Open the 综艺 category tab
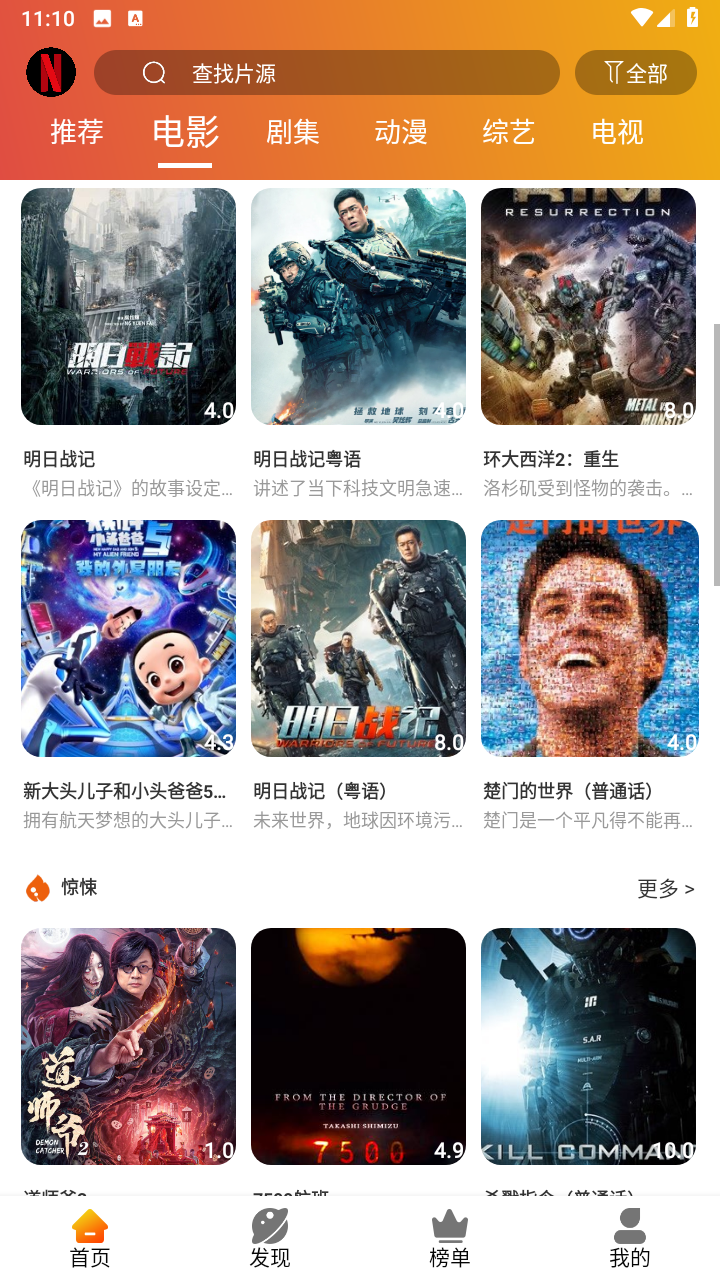The image size is (720, 1280). click(x=508, y=132)
